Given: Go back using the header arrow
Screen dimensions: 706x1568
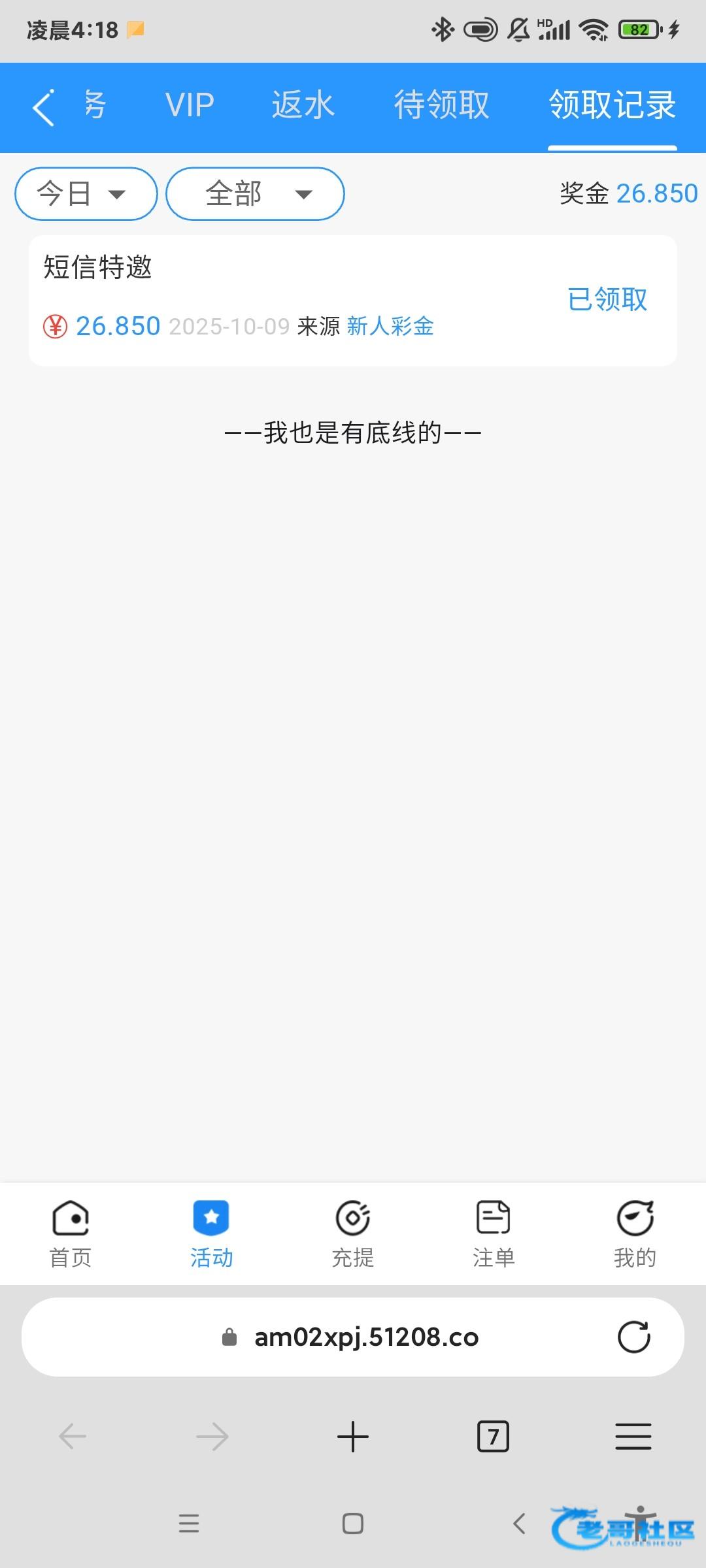Looking at the screenshot, I should 43,107.
